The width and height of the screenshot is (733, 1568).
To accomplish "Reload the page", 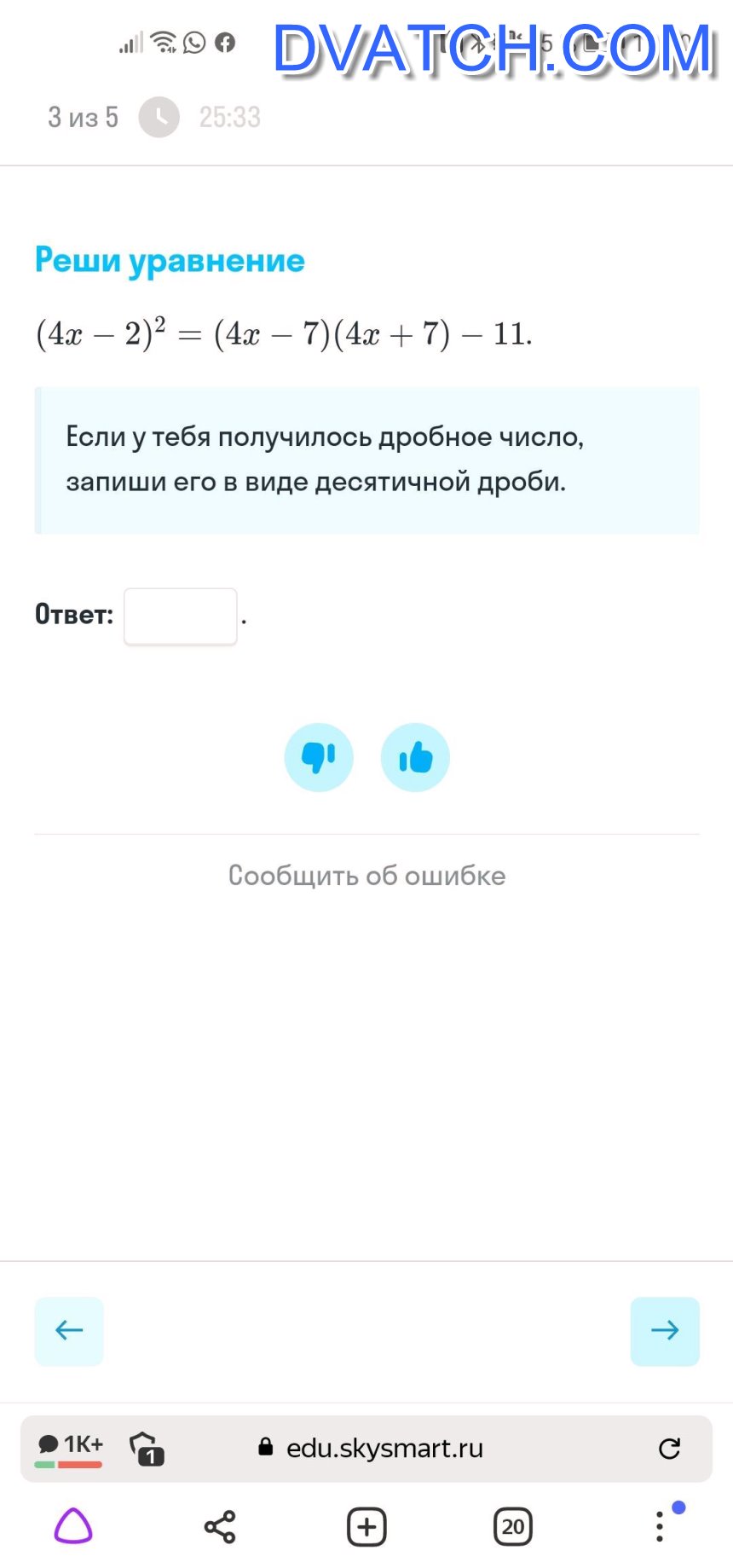I will pos(670,1448).
